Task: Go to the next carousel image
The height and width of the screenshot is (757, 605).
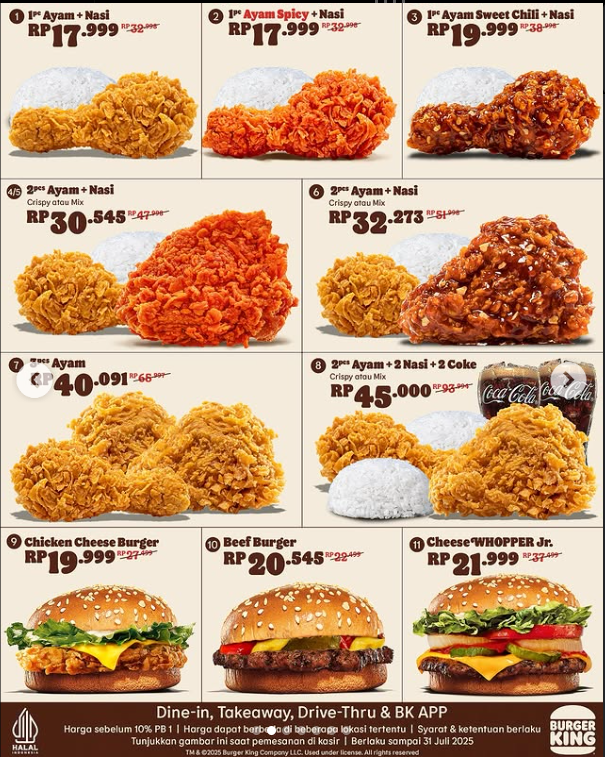Action: pos(569,379)
